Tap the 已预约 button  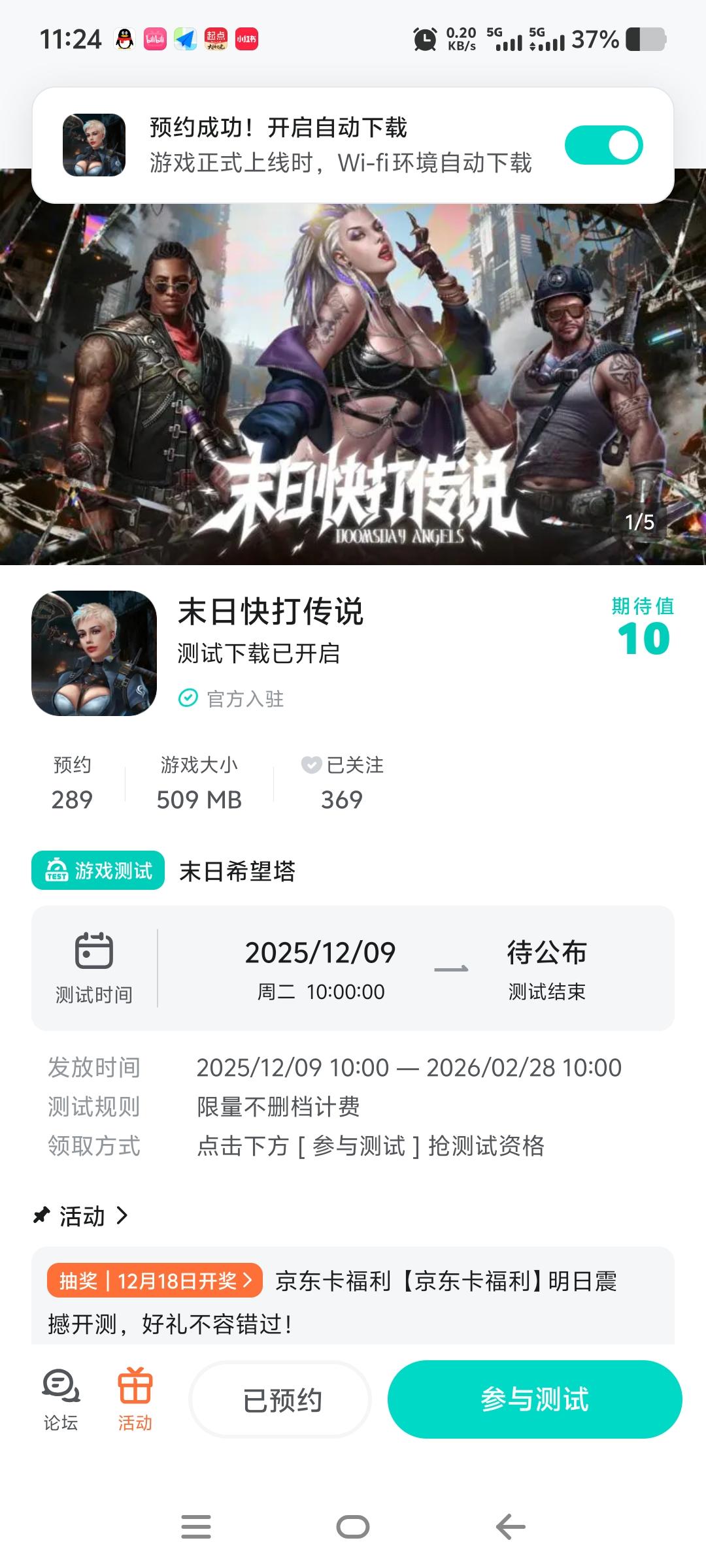281,1400
